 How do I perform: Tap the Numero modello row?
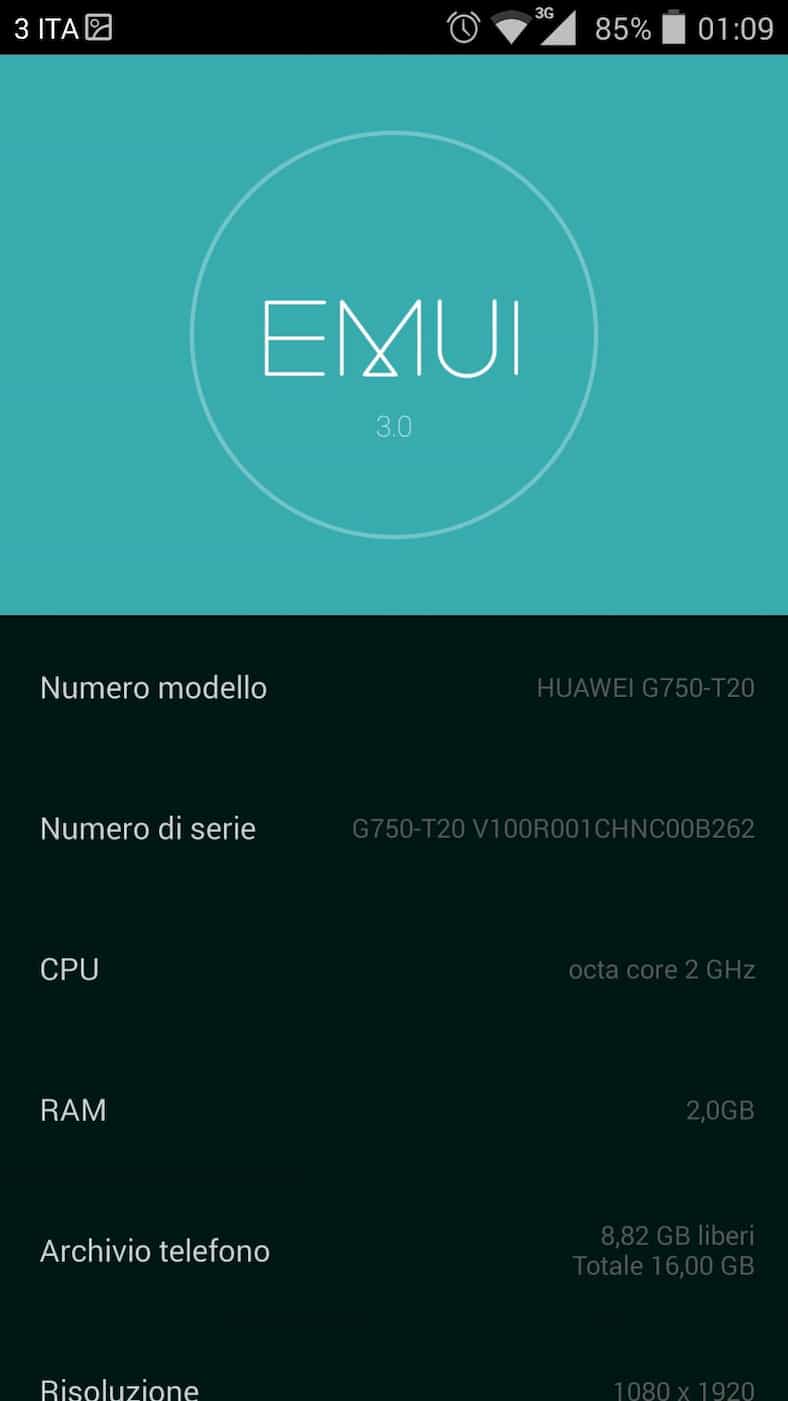coord(394,688)
